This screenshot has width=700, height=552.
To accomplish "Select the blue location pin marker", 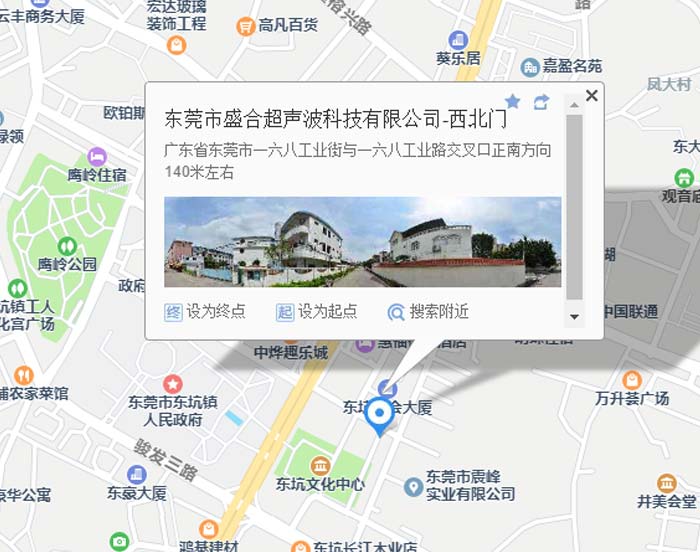I will pyautogui.click(x=379, y=414).
